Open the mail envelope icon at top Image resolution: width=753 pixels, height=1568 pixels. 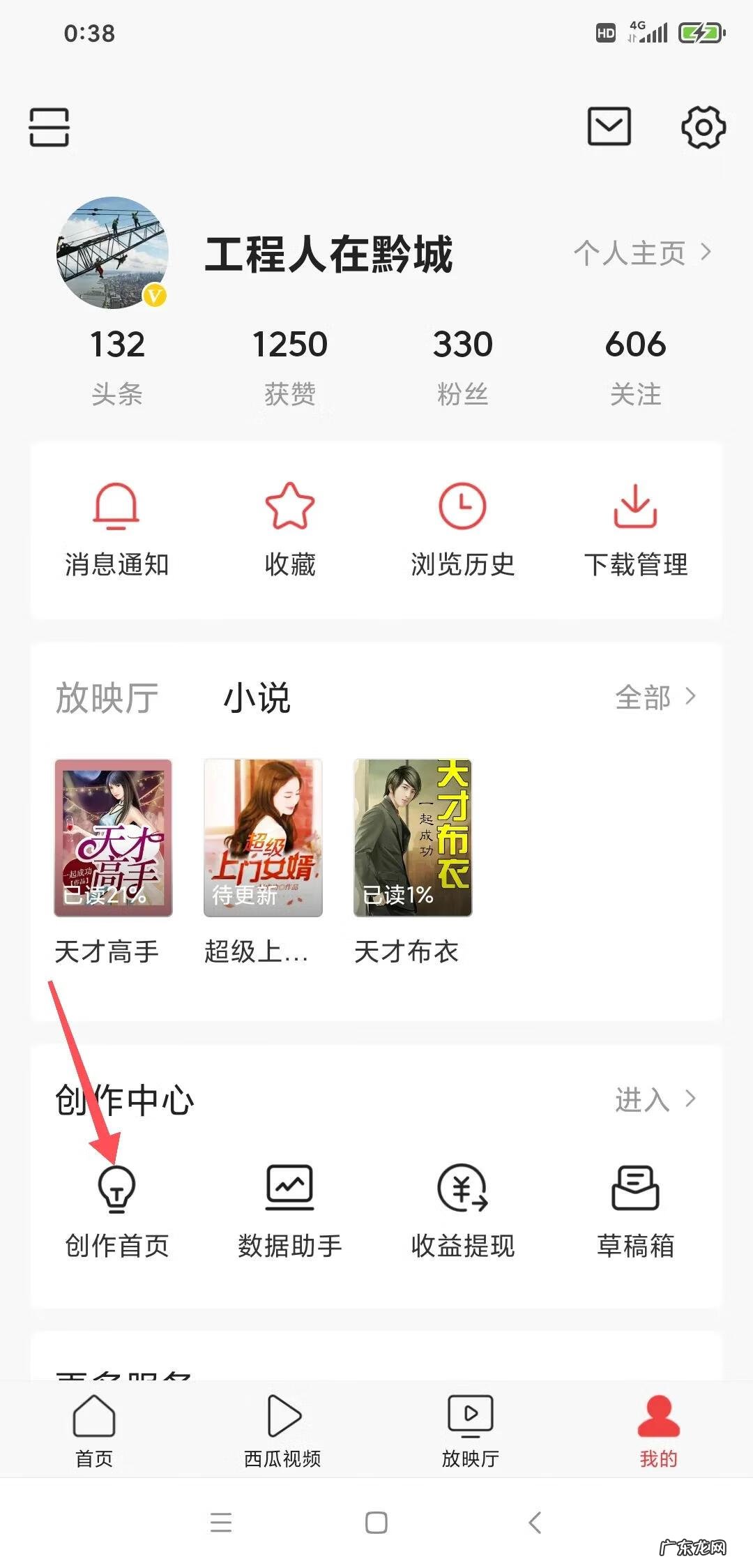click(x=608, y=126)
